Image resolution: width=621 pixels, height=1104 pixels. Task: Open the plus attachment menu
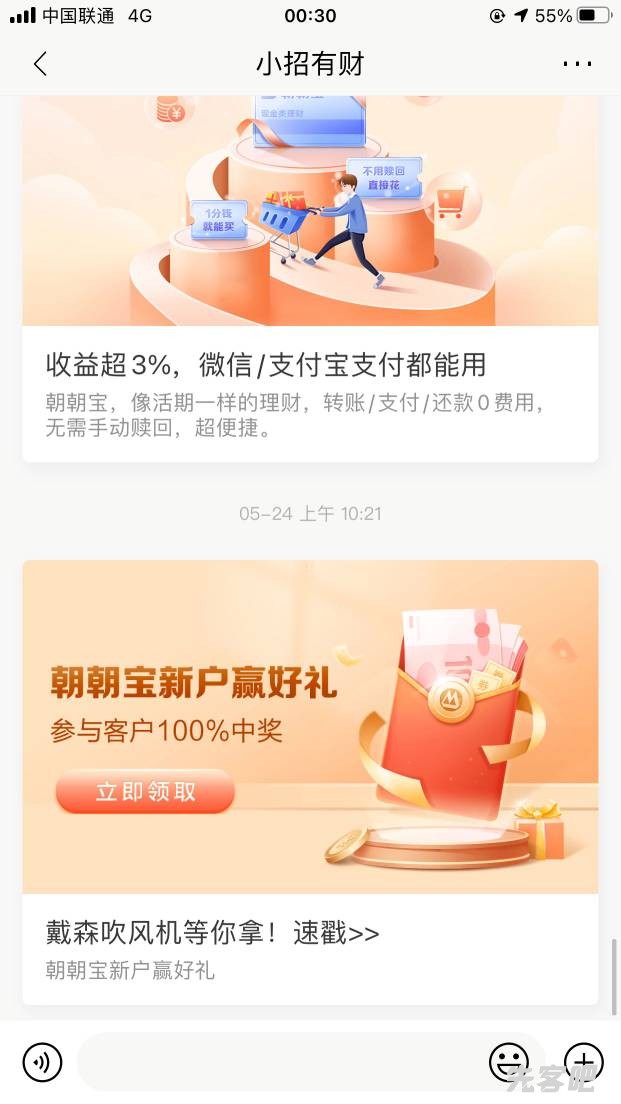pyautogui.click(x=584, y=1061)
